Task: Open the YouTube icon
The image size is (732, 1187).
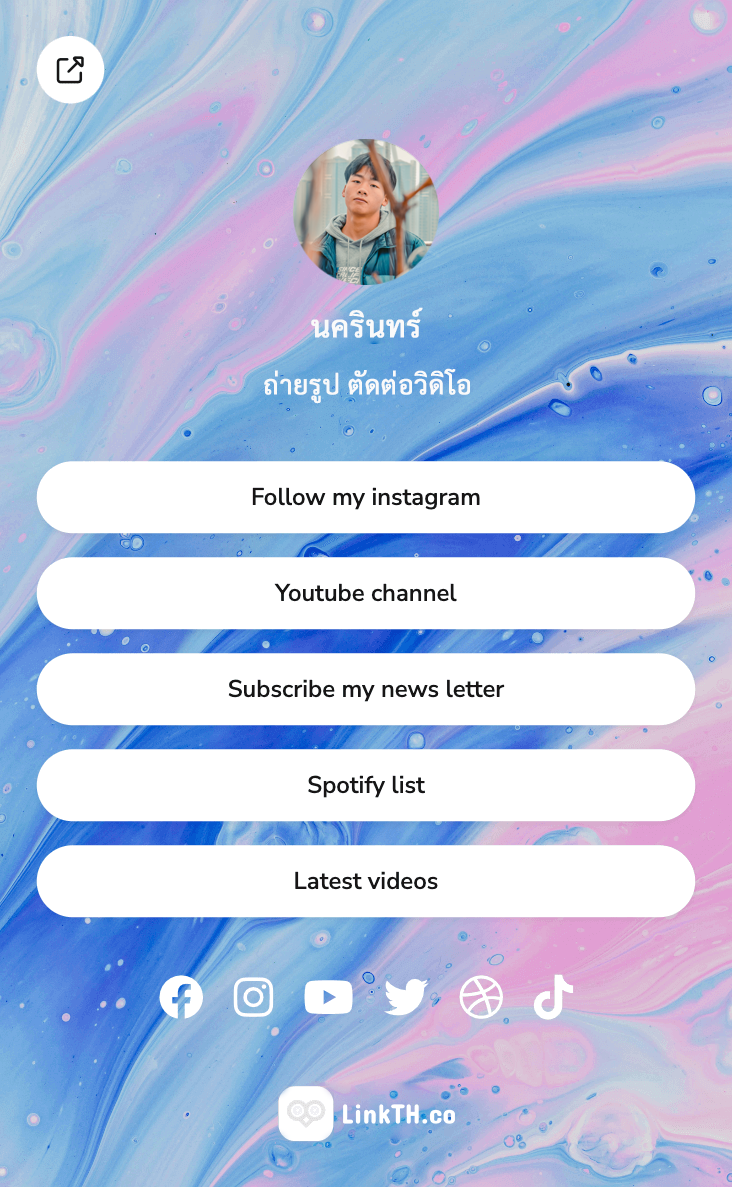Action: [329, 997]
